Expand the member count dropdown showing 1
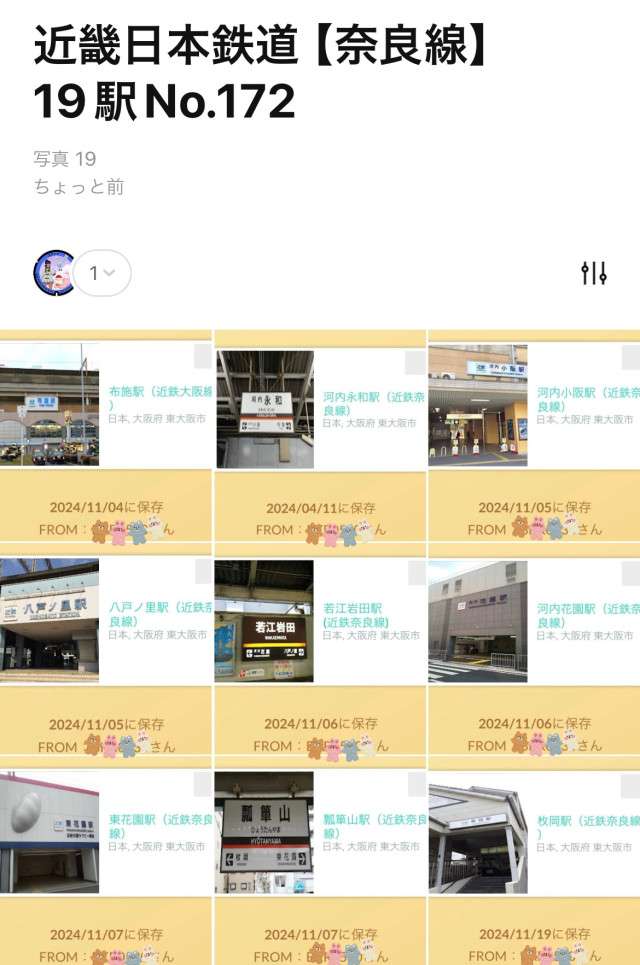The image size is (640, 965). pyautogui.click(x=103, y=273)
